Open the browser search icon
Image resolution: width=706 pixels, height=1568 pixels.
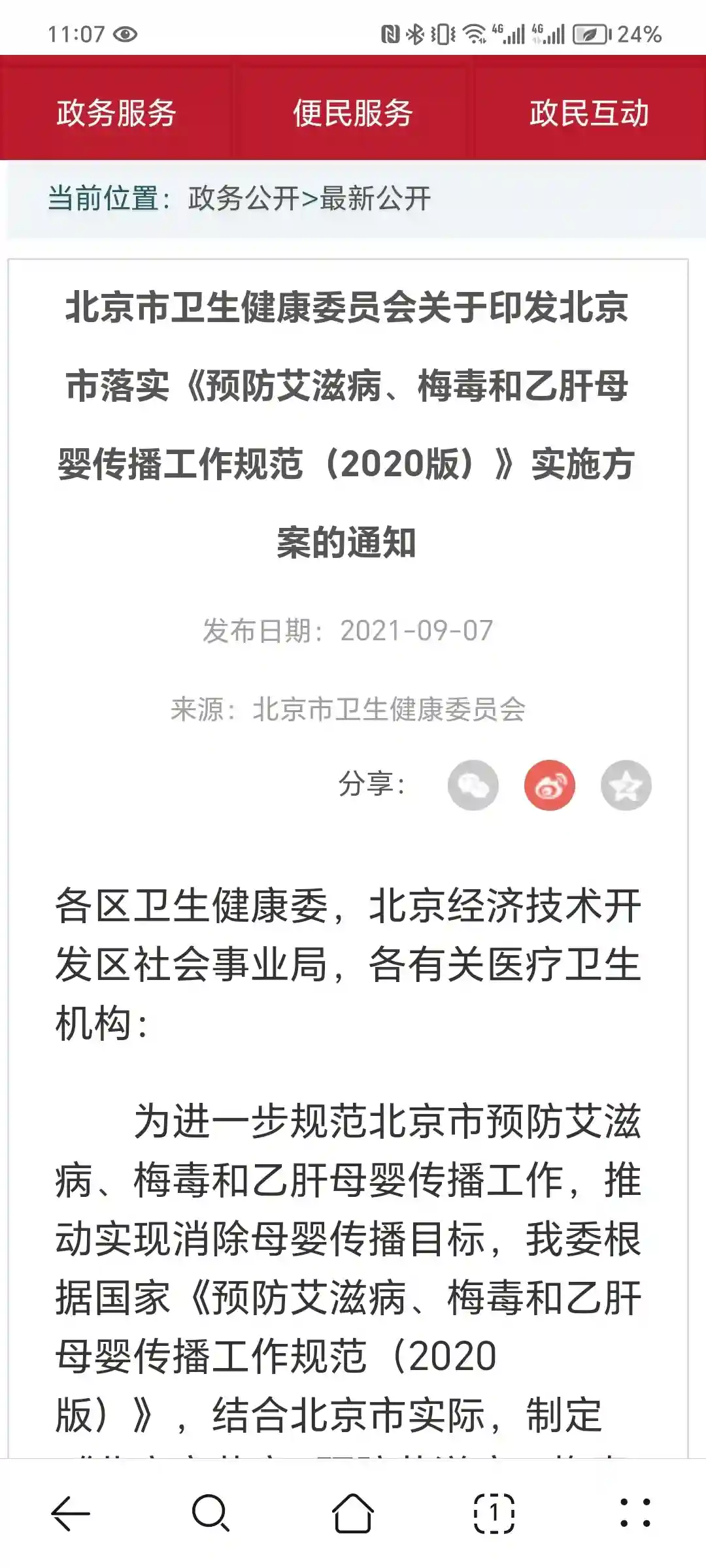click(210, 1513)
